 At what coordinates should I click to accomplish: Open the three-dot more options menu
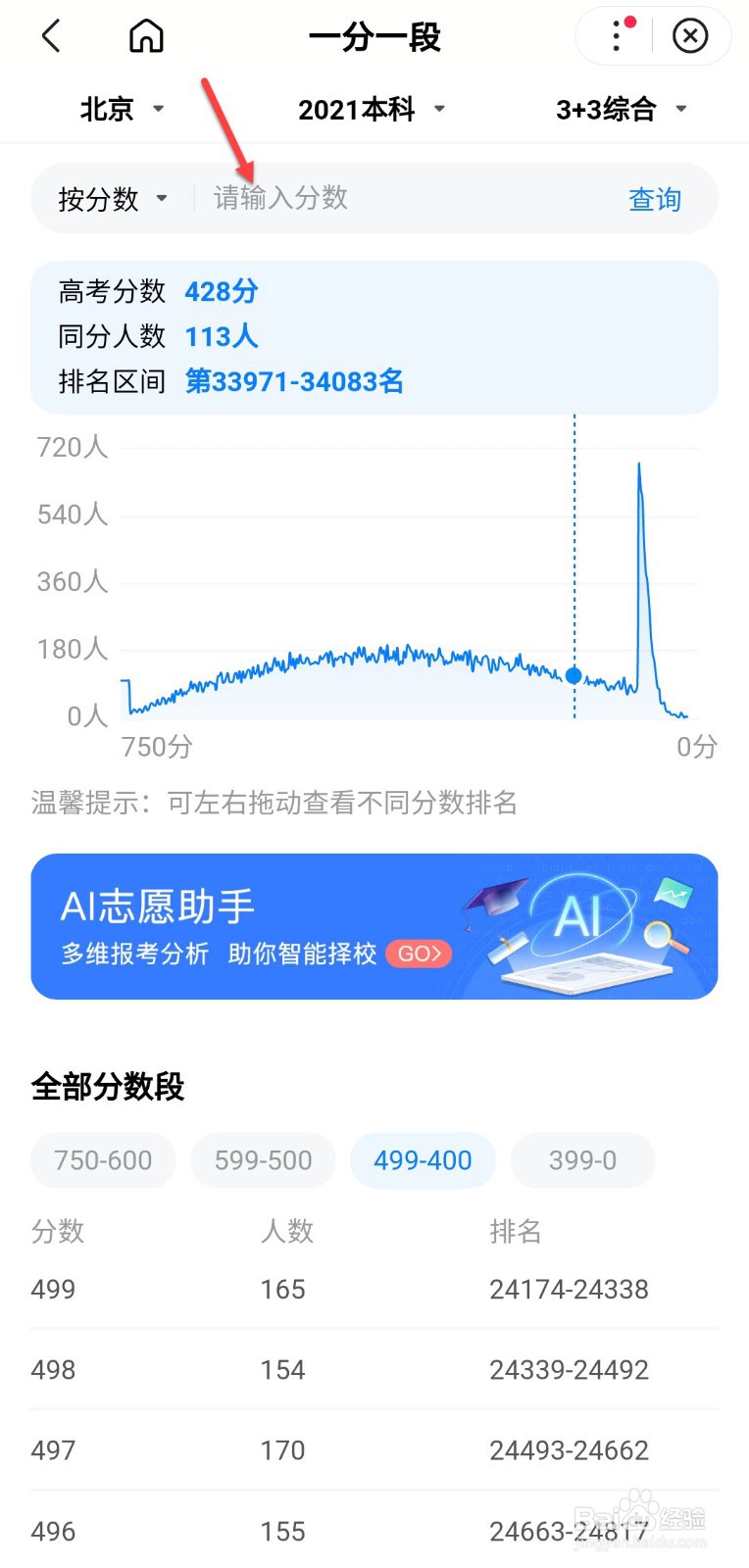click(616, 36)
